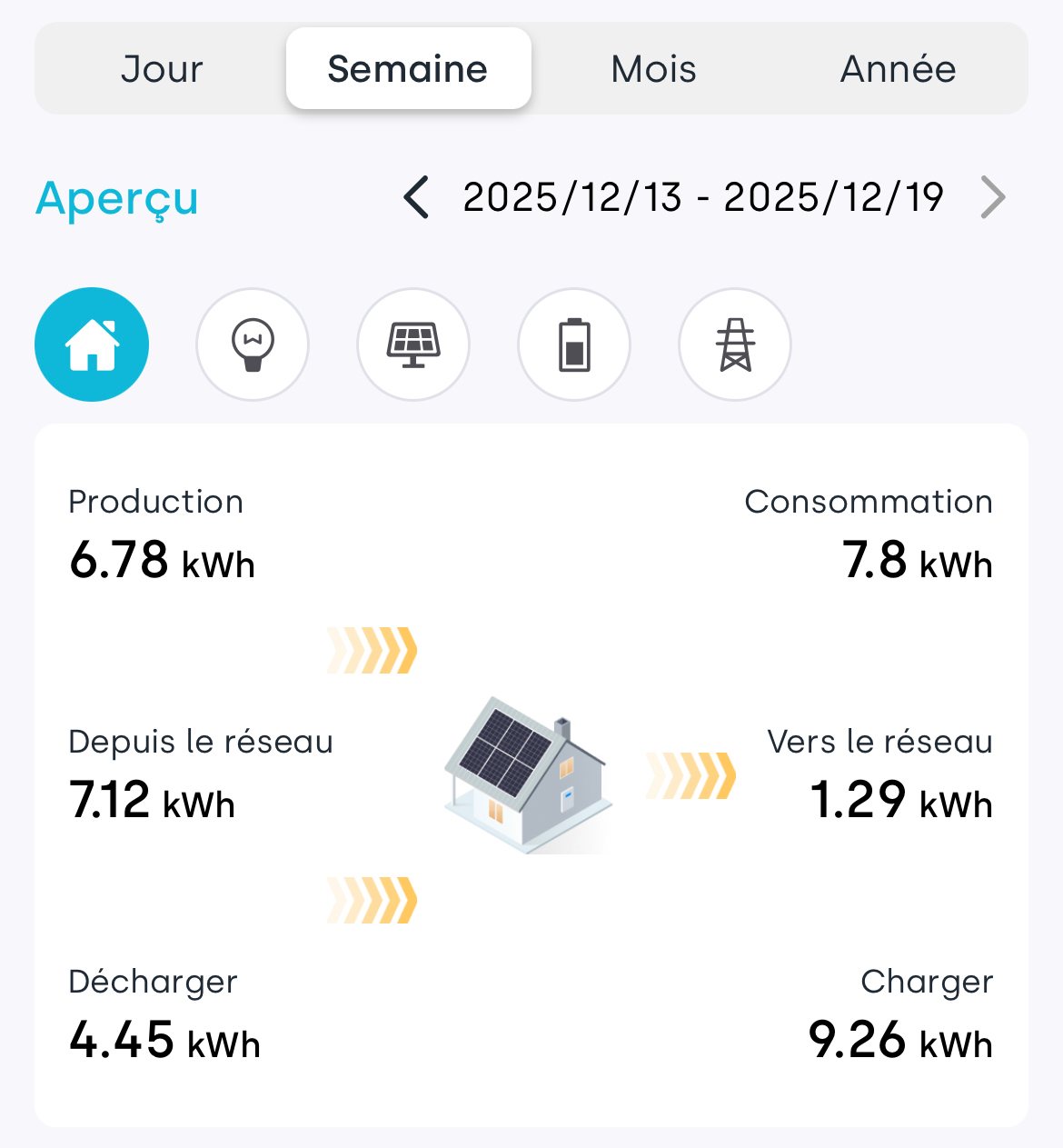This screenshot has width=1063, height=1148.
Task: Select the Semaine period tab
Action: (408, 69)
